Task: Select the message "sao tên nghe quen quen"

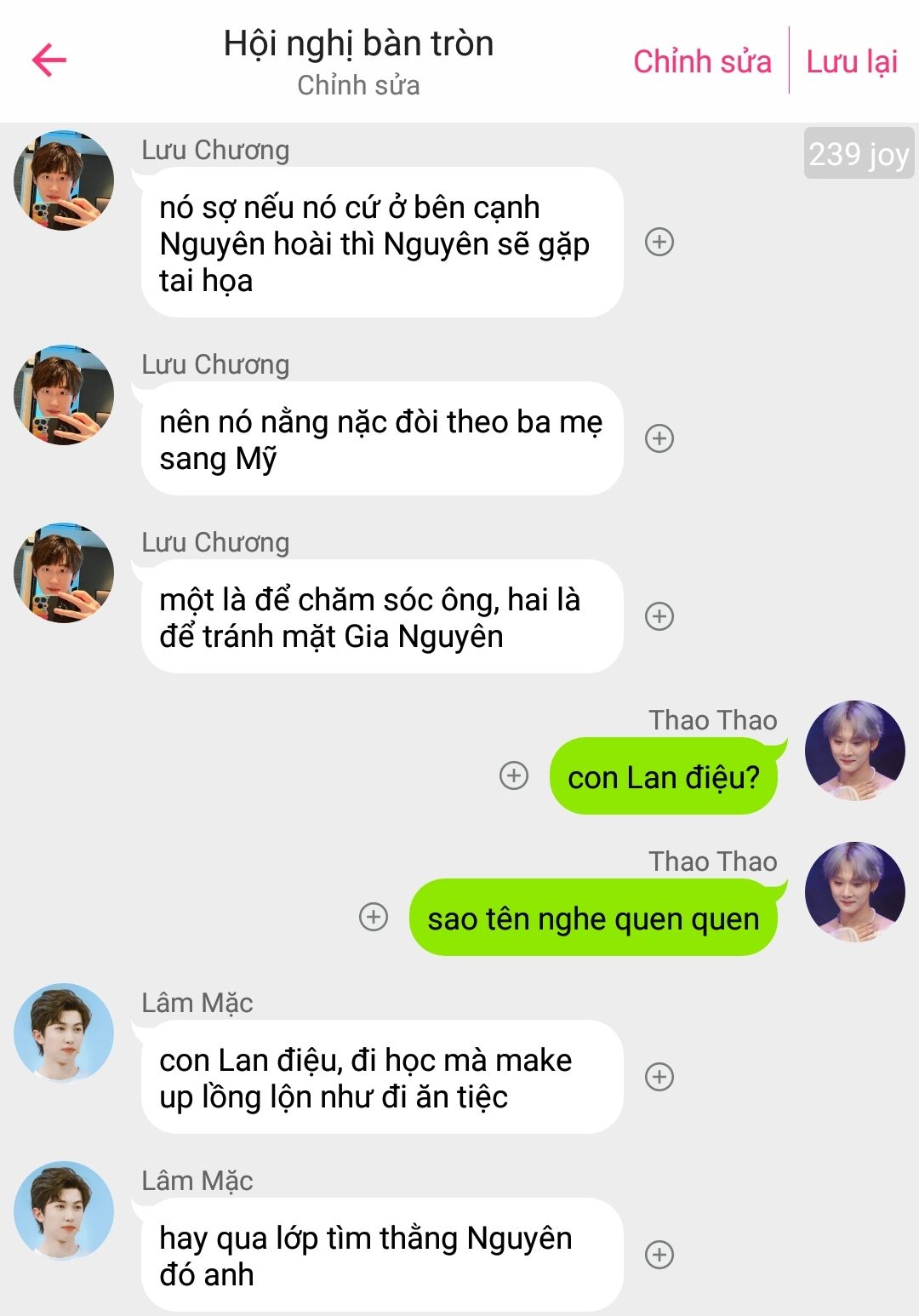Action: (593, 918)
